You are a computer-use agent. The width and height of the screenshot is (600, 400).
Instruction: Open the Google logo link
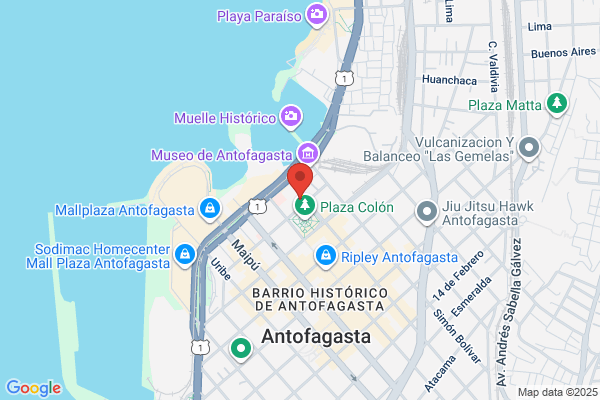point(34,388)
